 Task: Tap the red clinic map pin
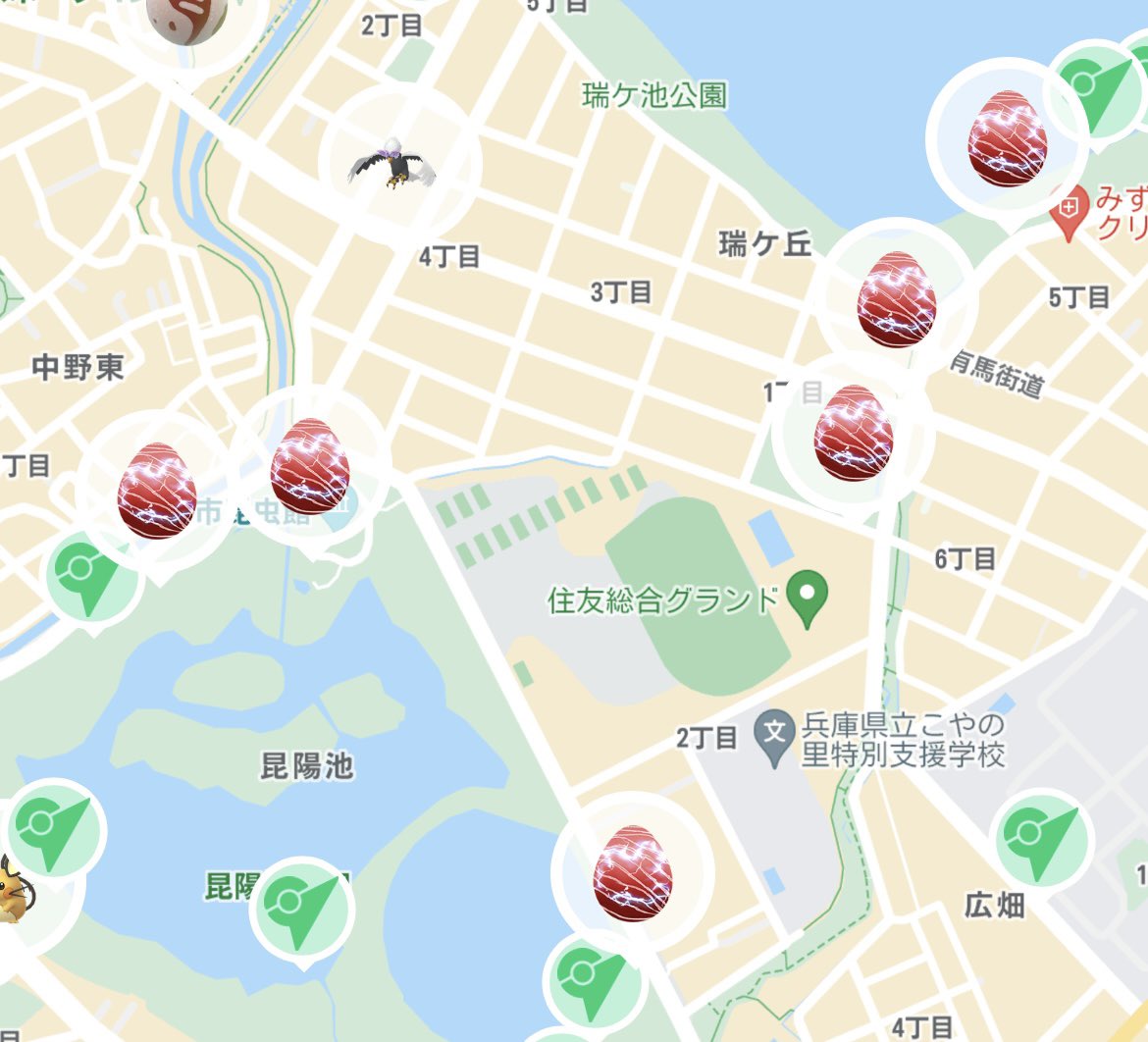pyautogui.click(x=1069, y=209)
